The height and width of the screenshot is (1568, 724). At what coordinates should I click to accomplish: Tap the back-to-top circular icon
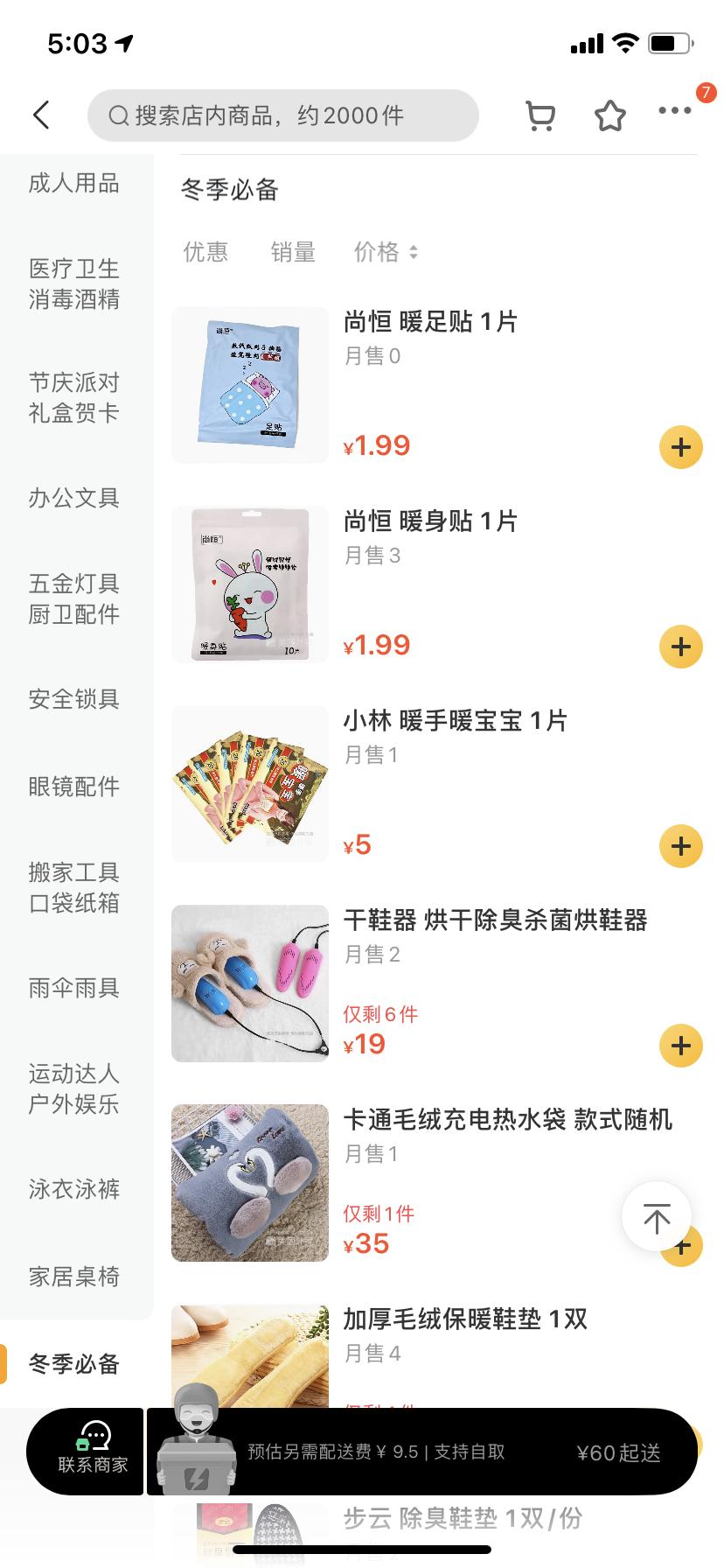click(657, 1216)
